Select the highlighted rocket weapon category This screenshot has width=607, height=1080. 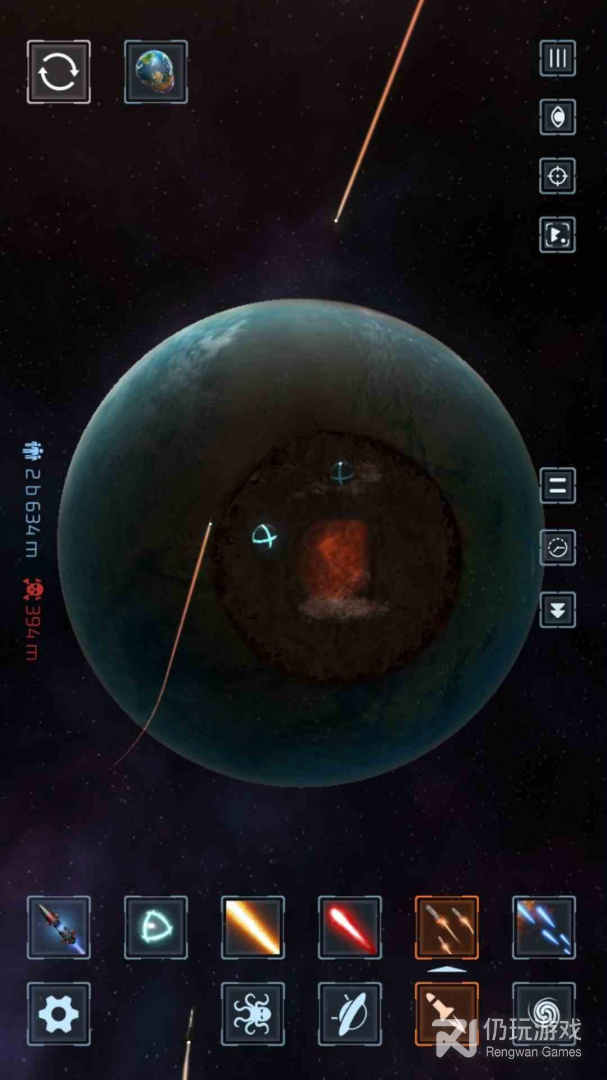[447, 1014]
